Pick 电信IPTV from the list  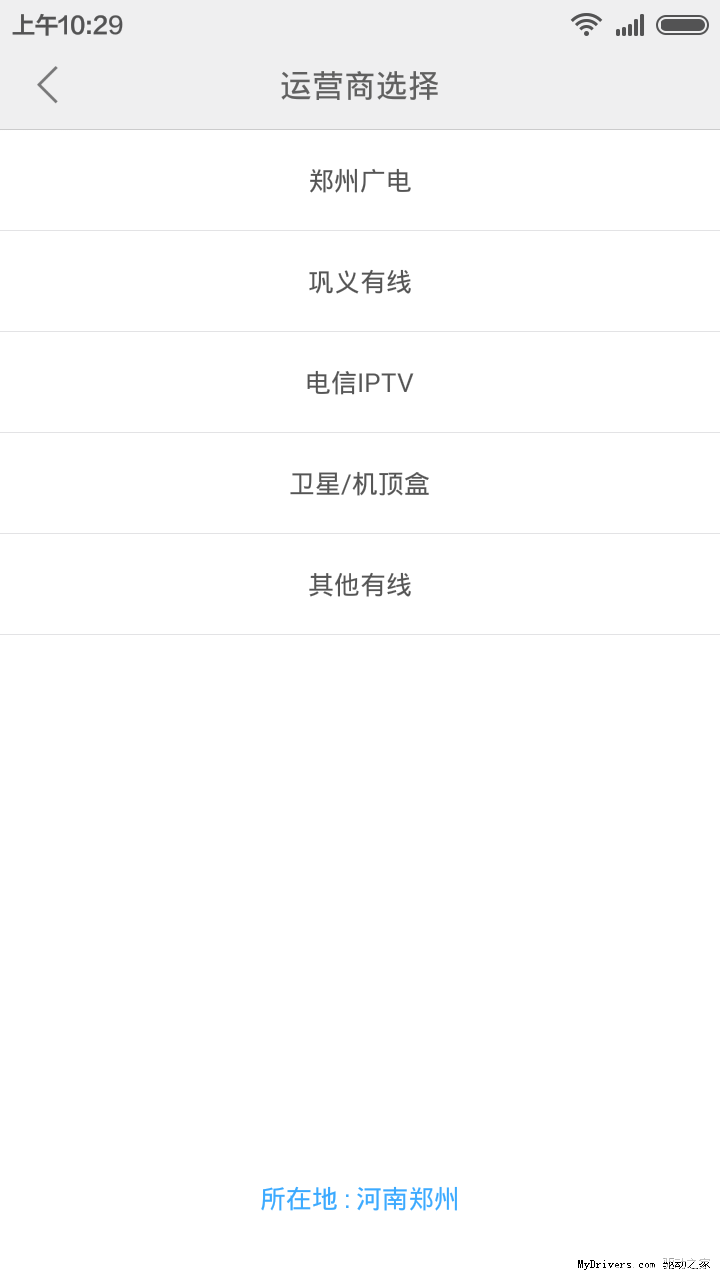(x=360, y=383)
